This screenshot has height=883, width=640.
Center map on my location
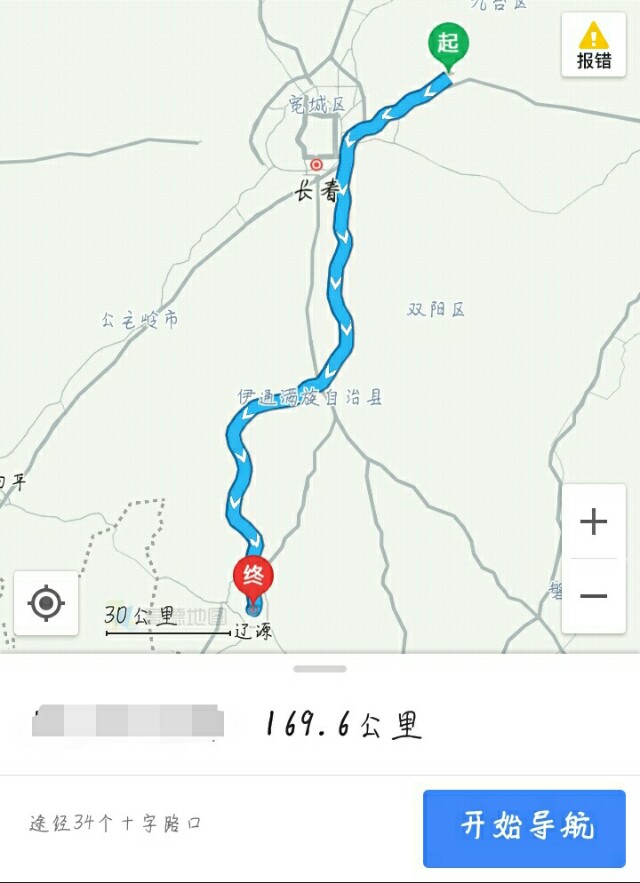click(x=46, y=603)
